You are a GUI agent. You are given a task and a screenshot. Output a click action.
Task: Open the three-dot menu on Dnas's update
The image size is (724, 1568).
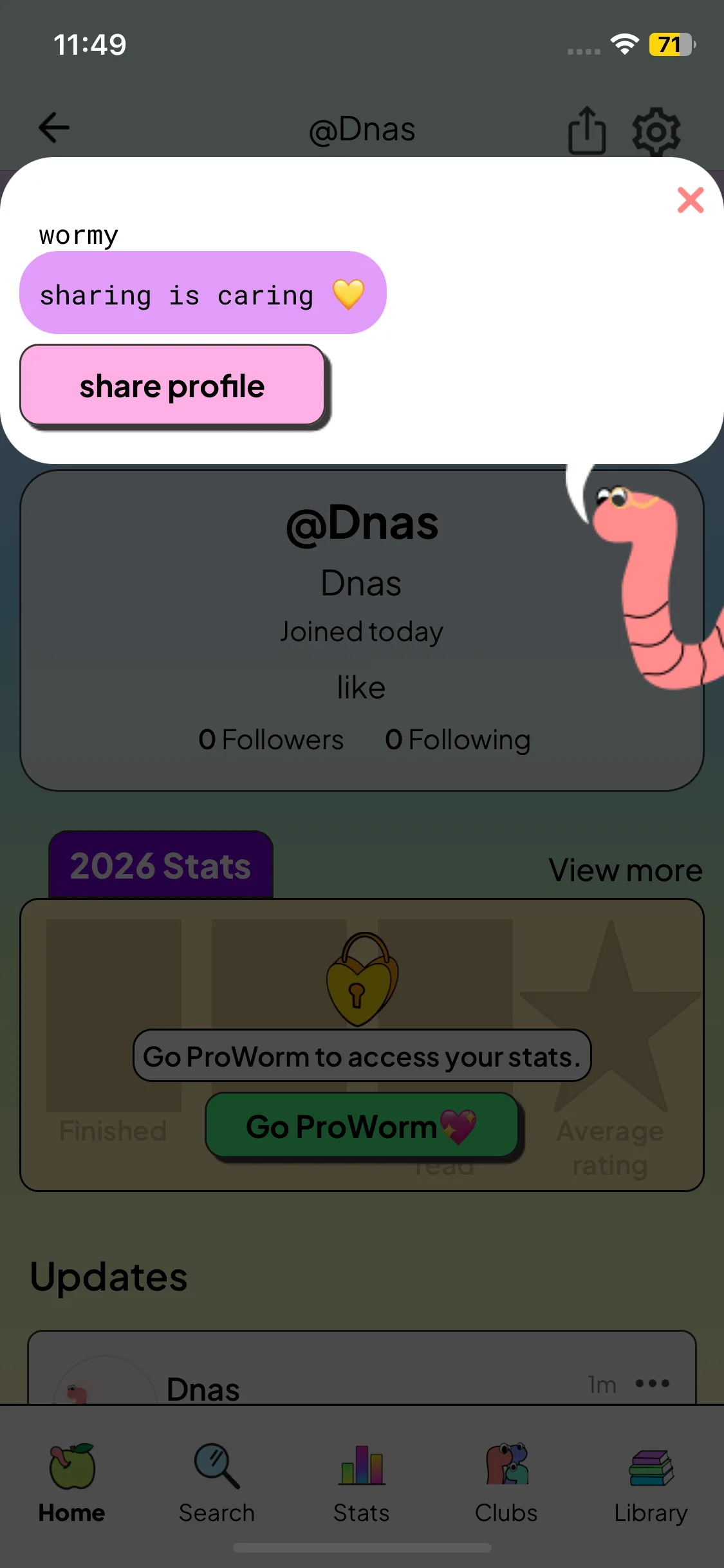[653, 1383]
